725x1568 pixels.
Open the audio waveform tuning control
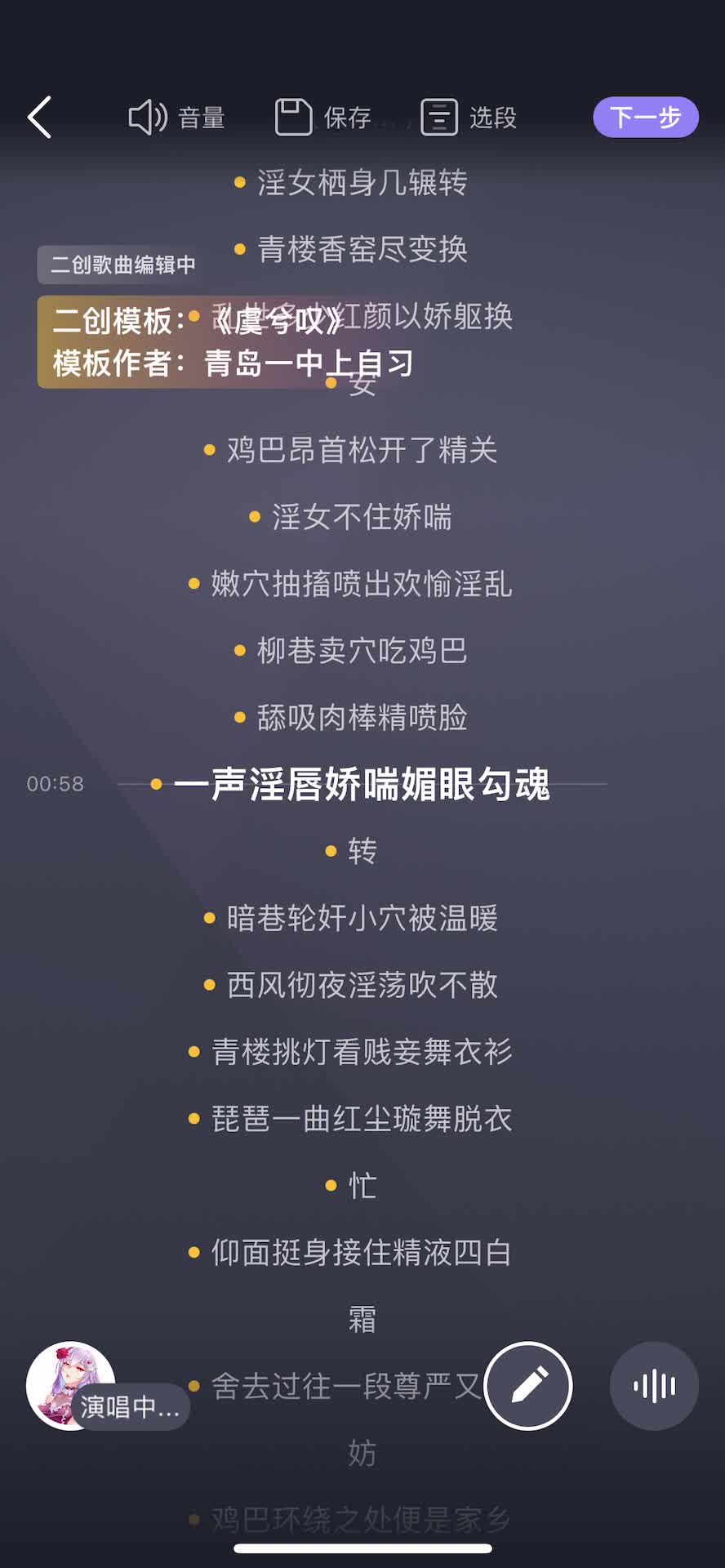653,1387
